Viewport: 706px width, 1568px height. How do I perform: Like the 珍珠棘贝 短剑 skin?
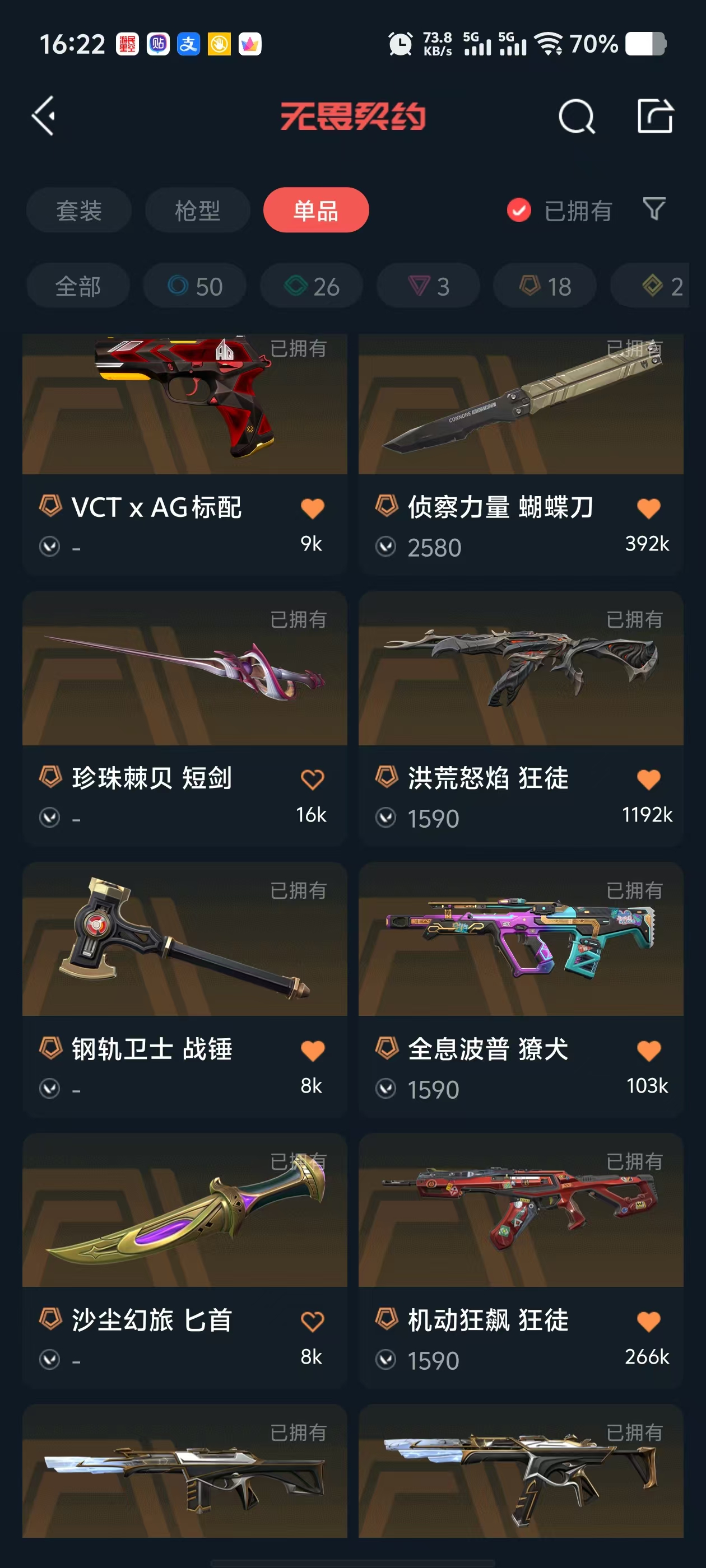(313, 779)
